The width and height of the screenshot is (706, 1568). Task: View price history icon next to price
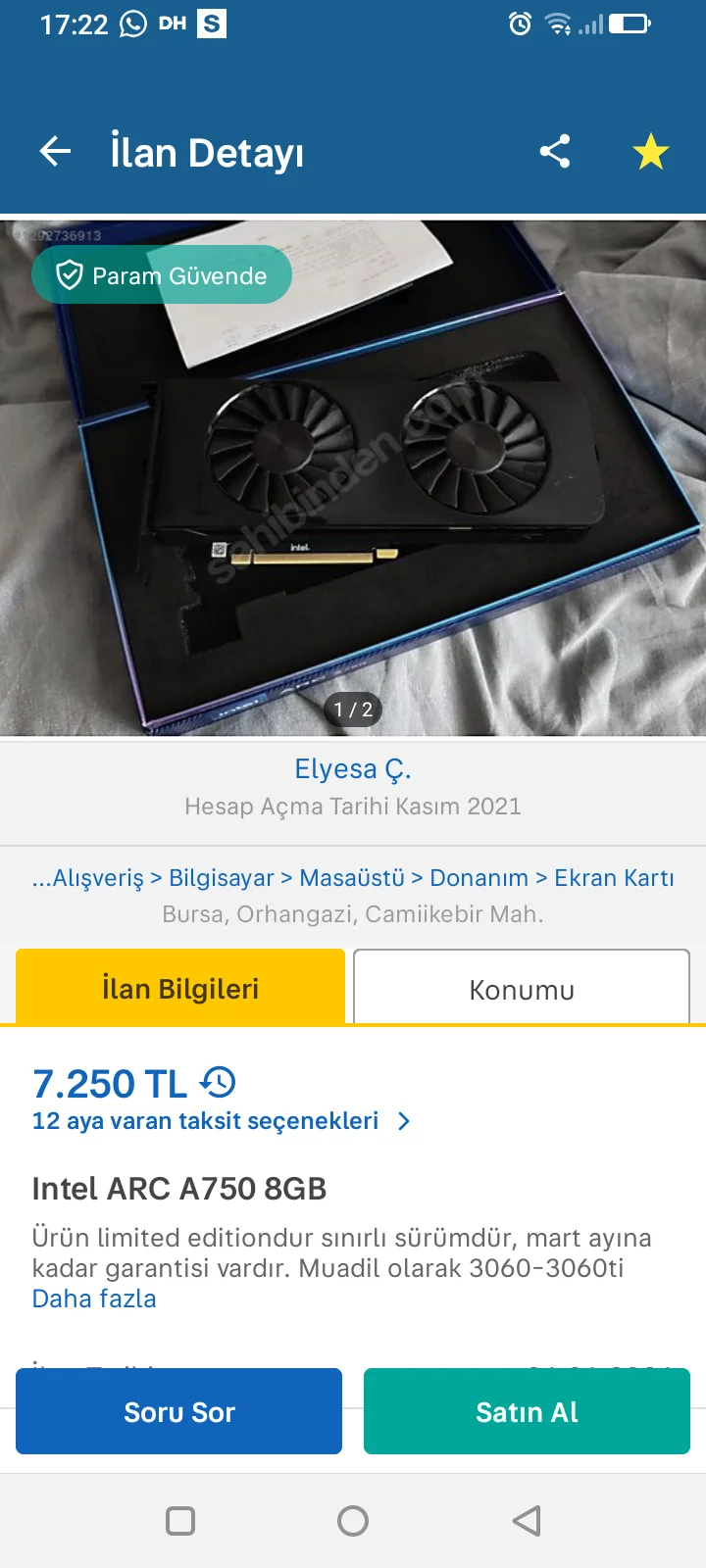click(218, 1082)
